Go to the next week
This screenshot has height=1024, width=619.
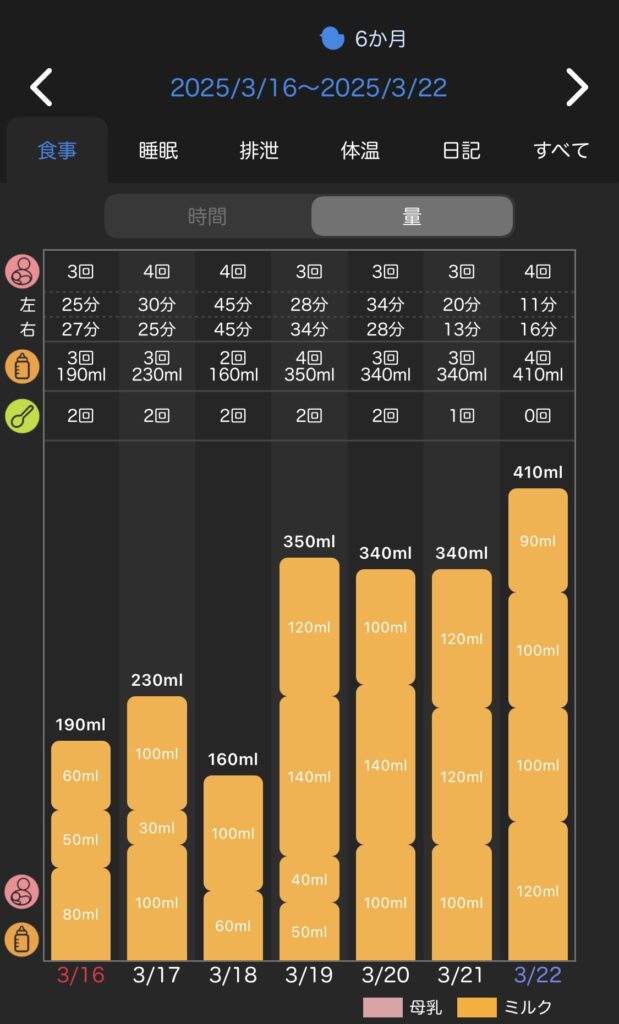(x=577, y=88)
